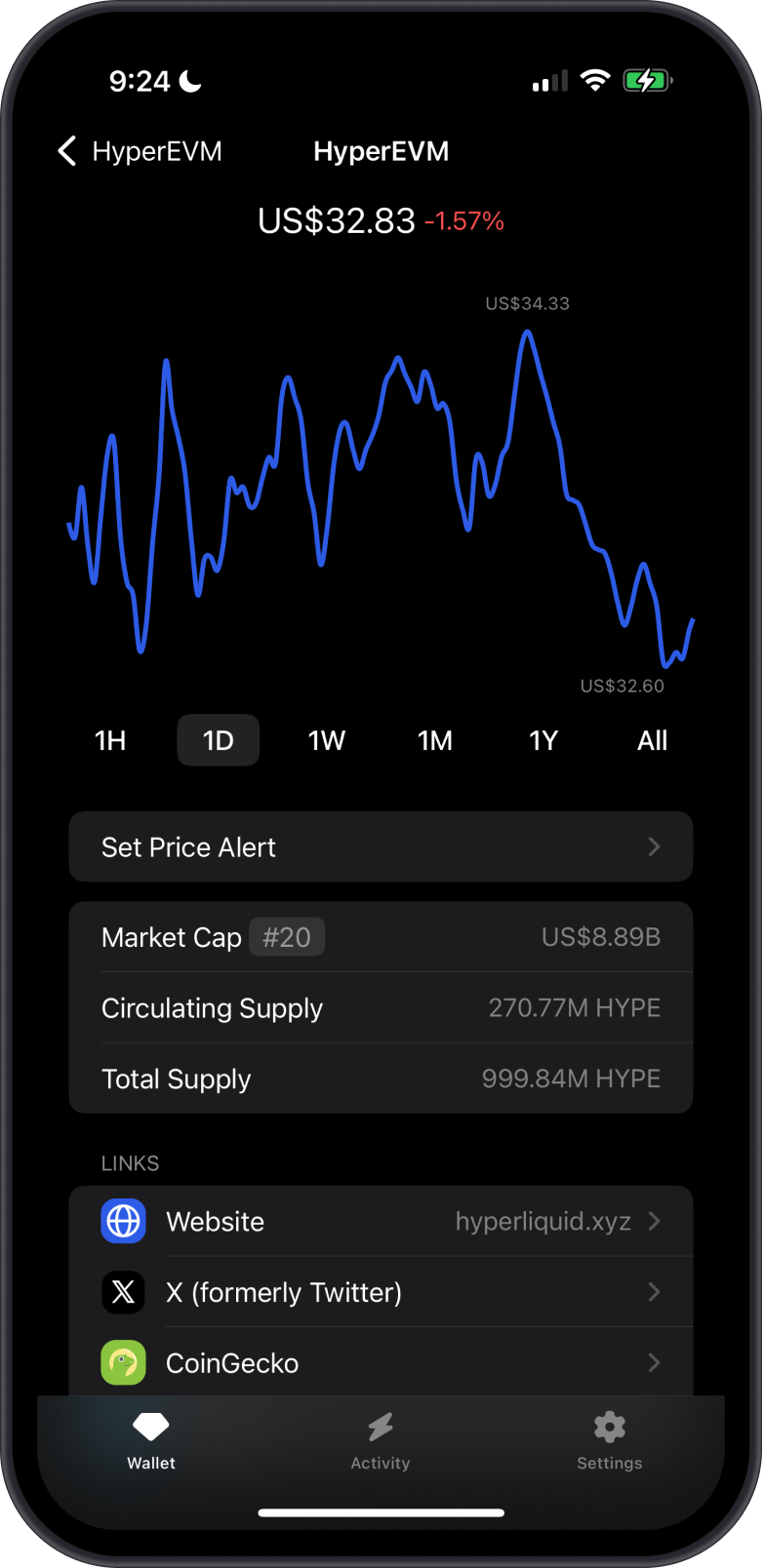Switch chart range to 1H
The height and width of the screenshot is (1568, 763).
click(x=109, y=740)
